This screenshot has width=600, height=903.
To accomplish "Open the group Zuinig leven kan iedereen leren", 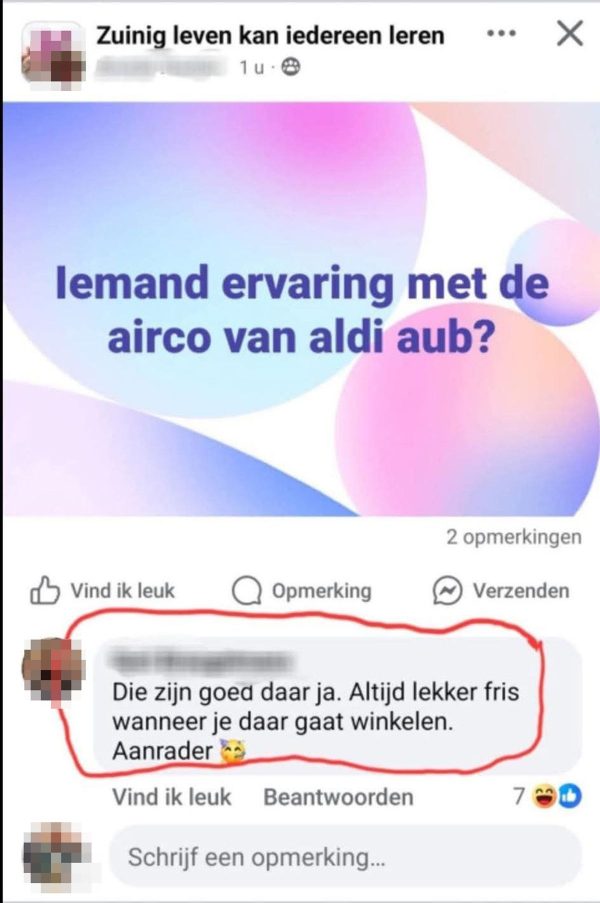I will tap(270, 37).
